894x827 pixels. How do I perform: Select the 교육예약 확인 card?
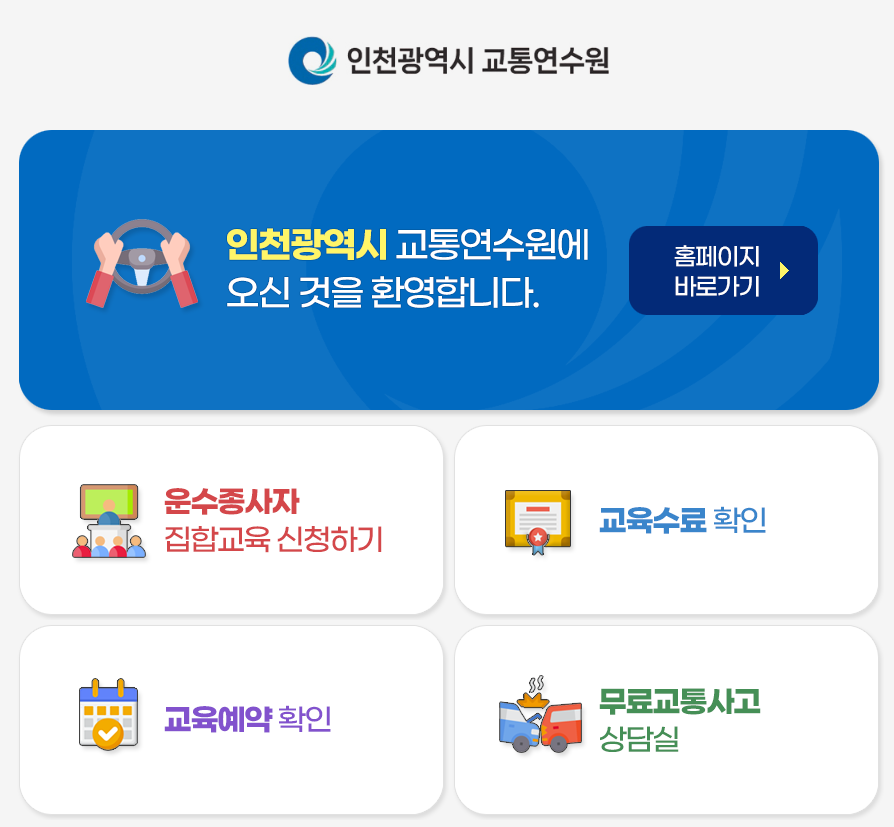coord(231,719)
